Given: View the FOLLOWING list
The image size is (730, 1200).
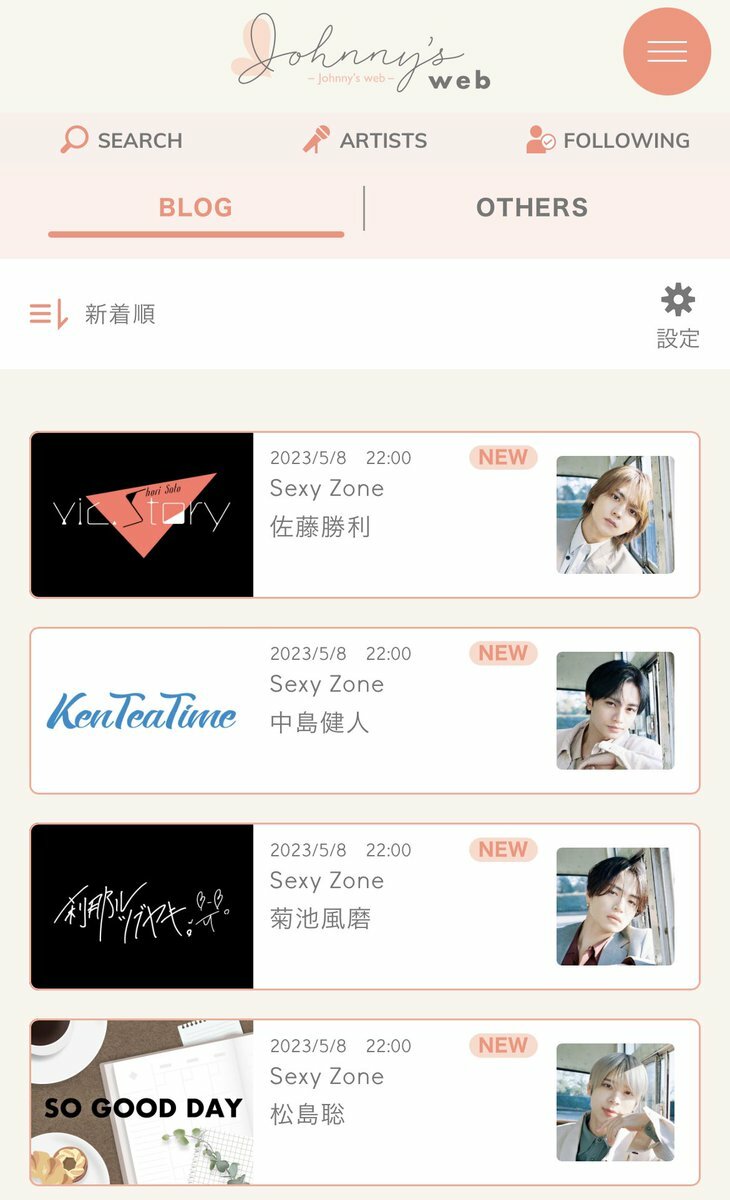Looking at the screenshot, I should click(x=608, y=140).
